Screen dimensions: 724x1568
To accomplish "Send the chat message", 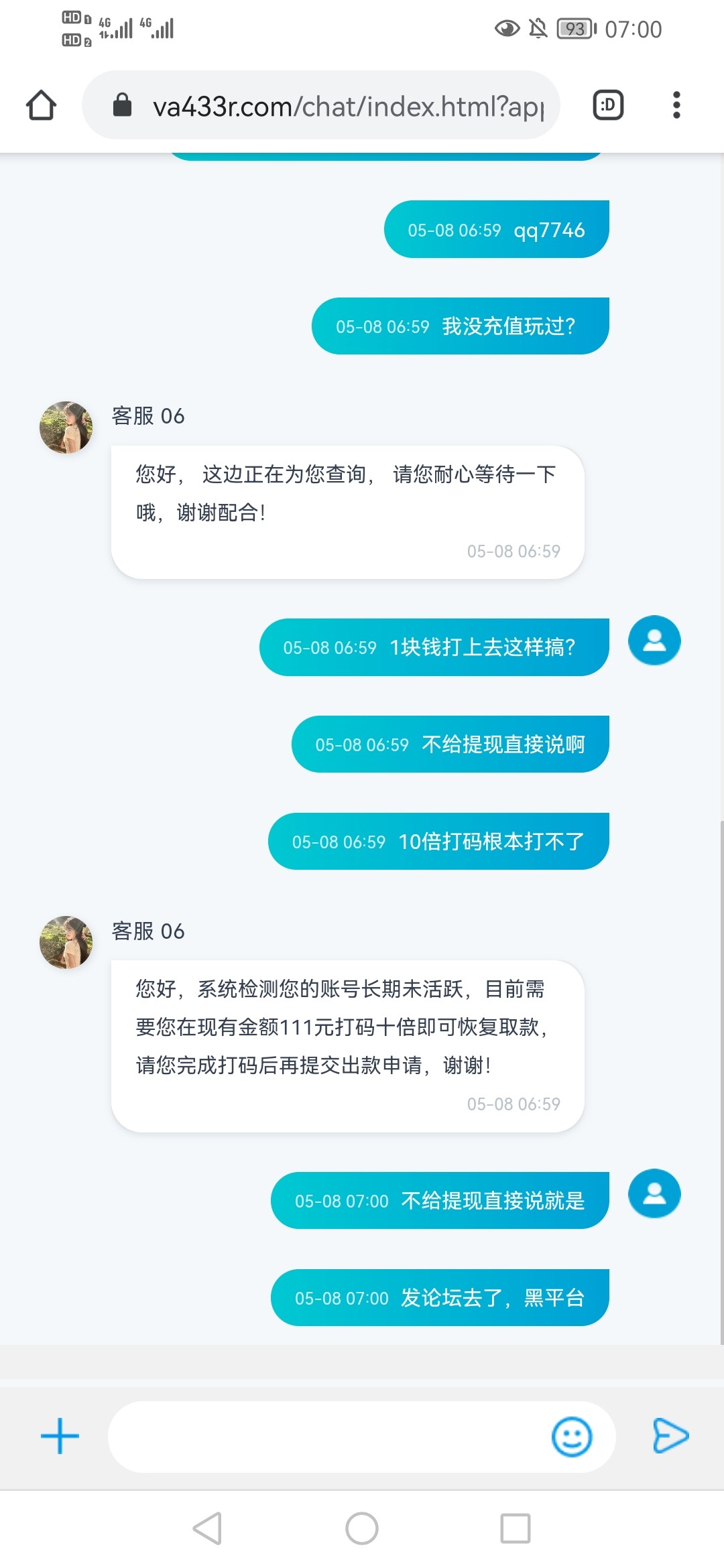I will [670, 1436].
